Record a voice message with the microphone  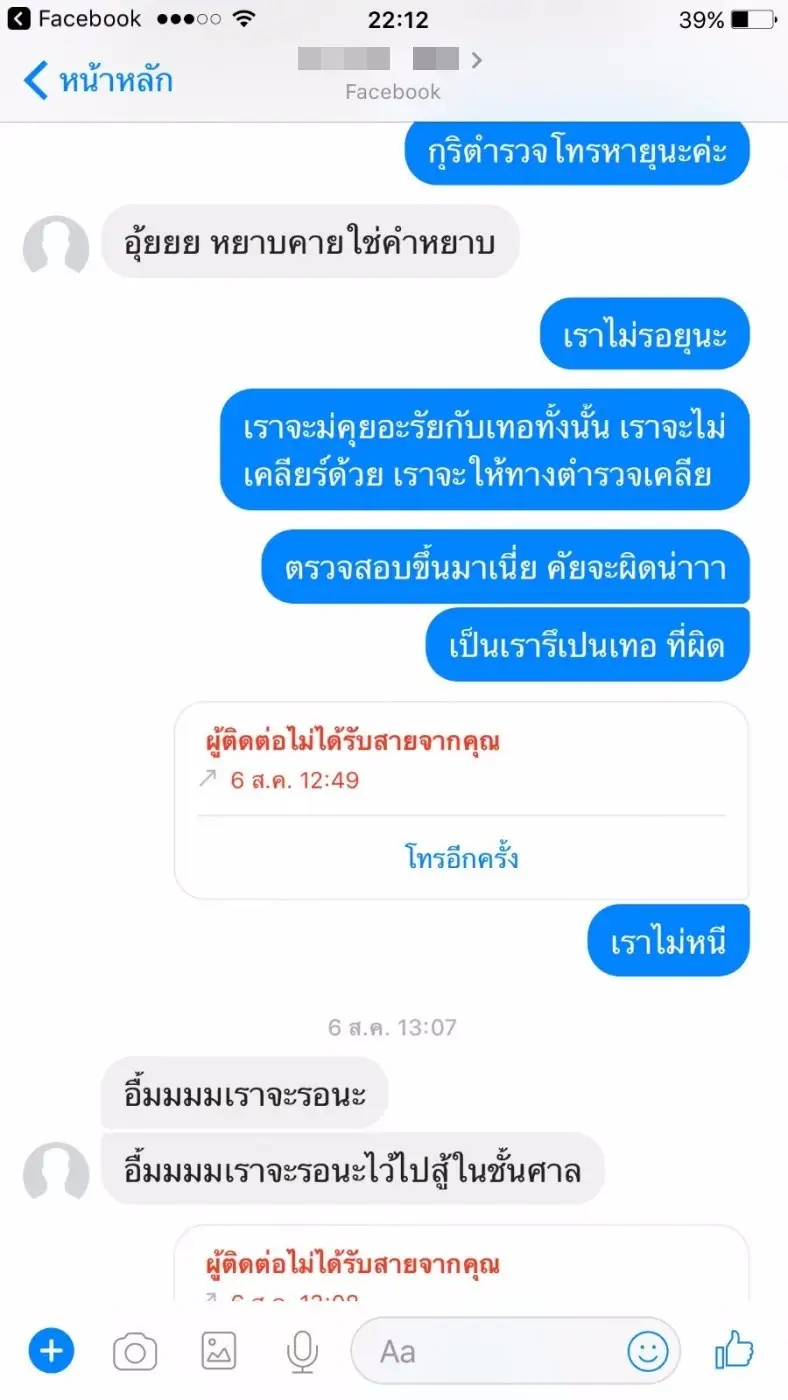(x=301, y=1352)
